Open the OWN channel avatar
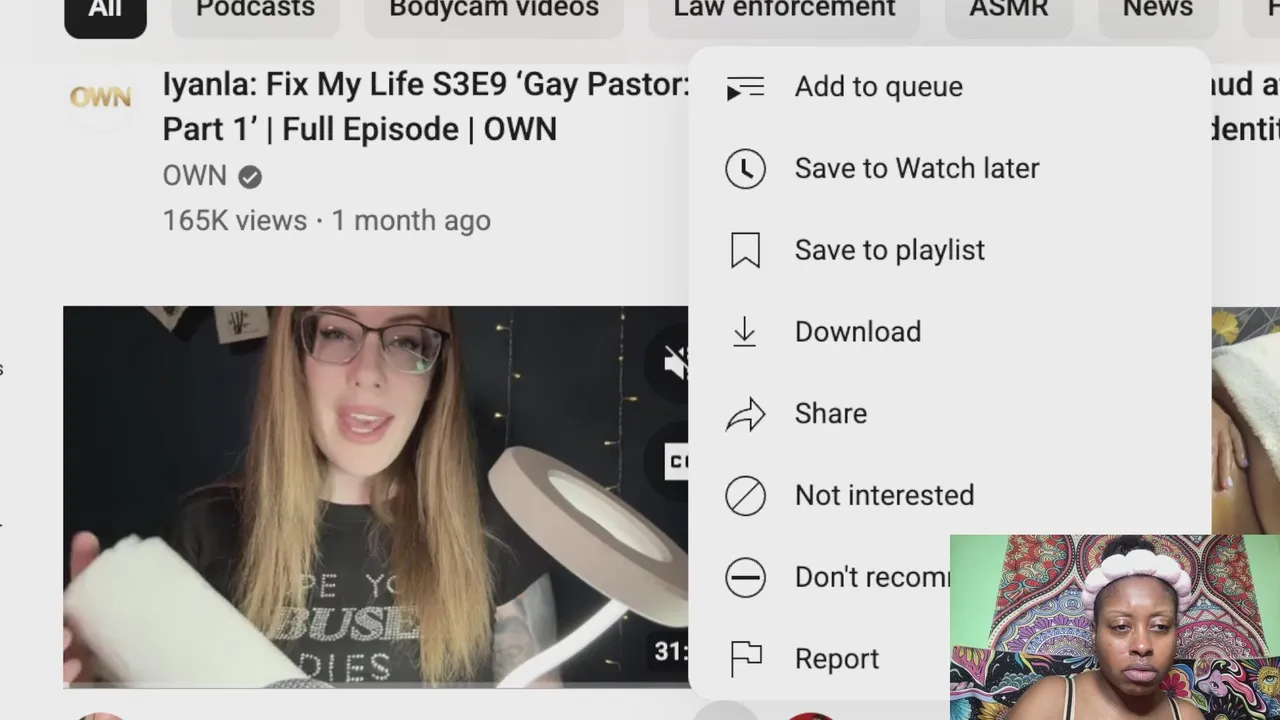 100,97
